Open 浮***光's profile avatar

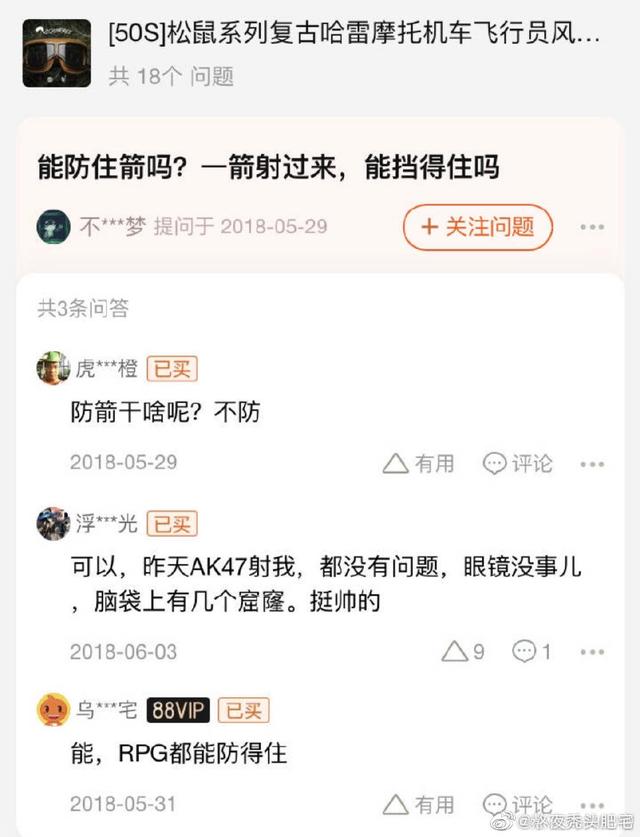[x=53, y=523]
